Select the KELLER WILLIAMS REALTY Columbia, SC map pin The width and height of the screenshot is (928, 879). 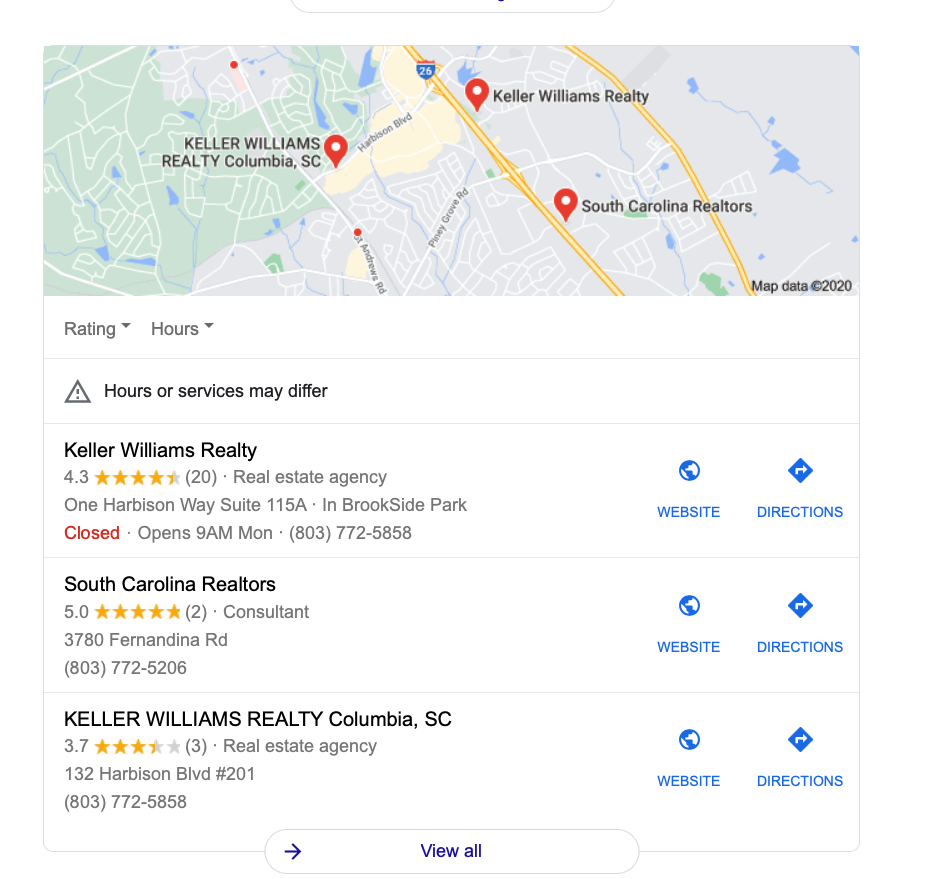[336, 150]
